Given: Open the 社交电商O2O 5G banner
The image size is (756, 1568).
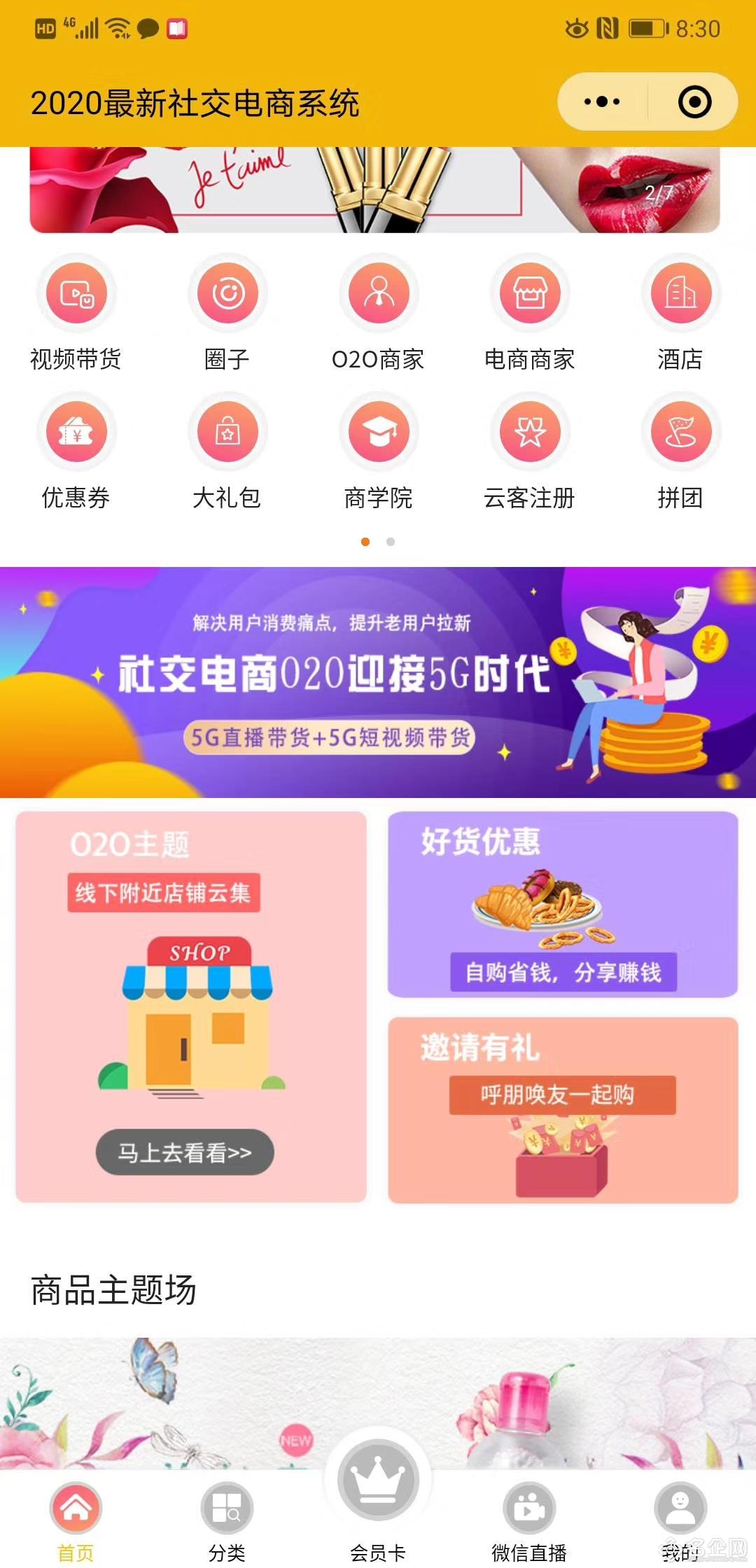Looking at the screenshot, I should click(x=378, y=682).
